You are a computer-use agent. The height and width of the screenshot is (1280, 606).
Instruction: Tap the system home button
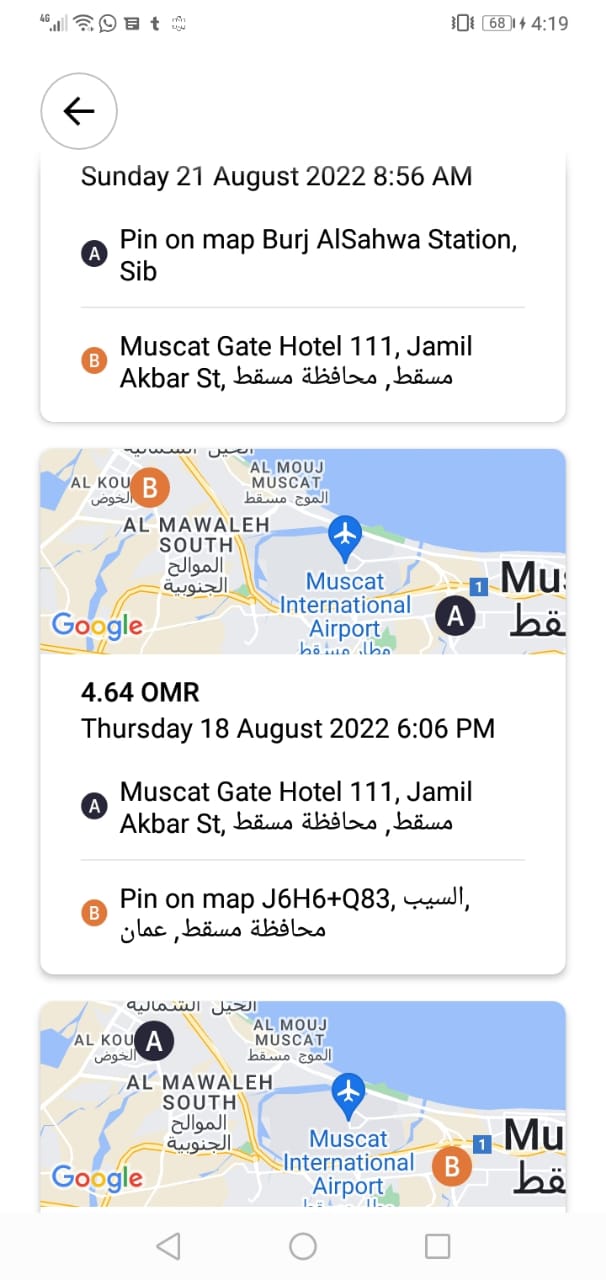[x=302, y=1246]
